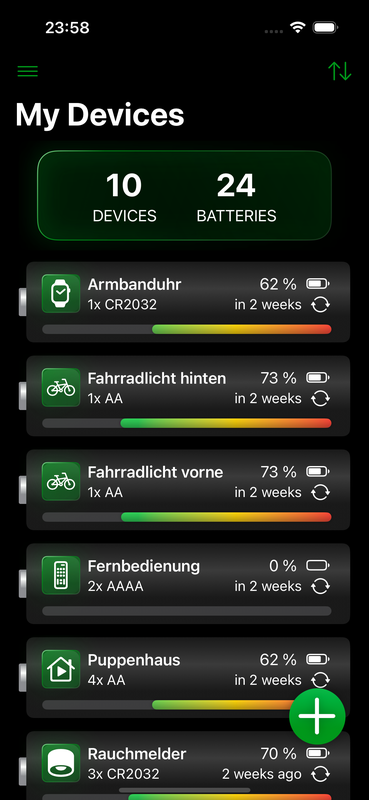Open the Fahrradlicht vorne card
Image resolution: width=369 pixels, height=800 pixels.
click(x=188, y=489)
